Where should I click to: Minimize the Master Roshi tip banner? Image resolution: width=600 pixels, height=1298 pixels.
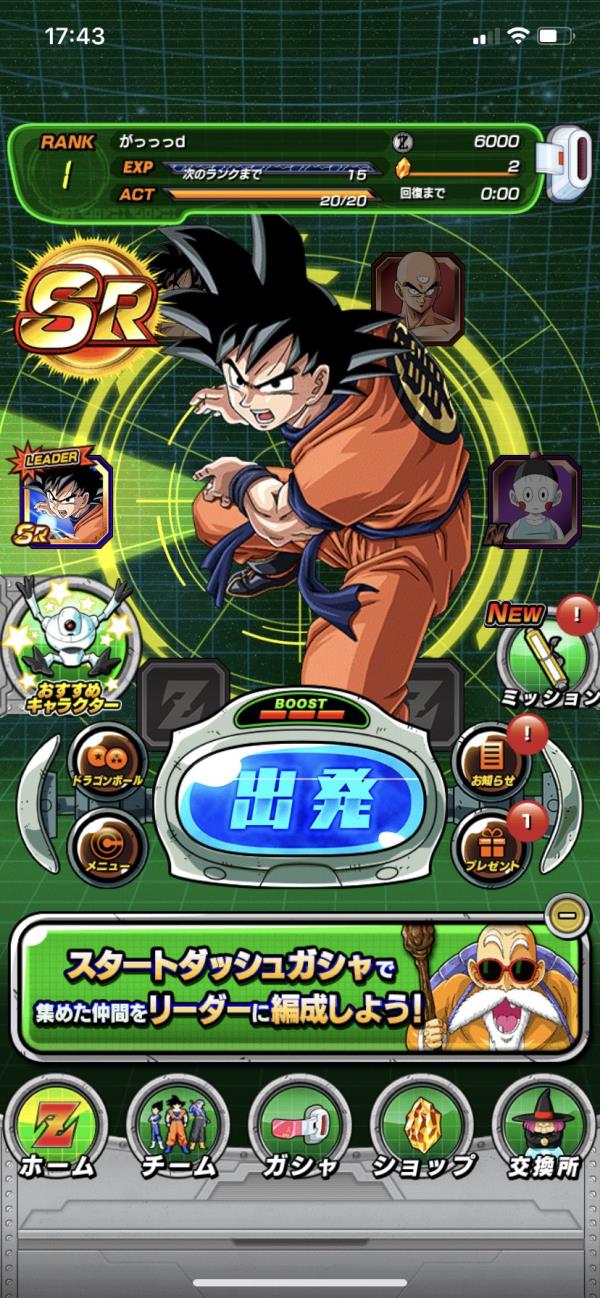coord(566,915)
